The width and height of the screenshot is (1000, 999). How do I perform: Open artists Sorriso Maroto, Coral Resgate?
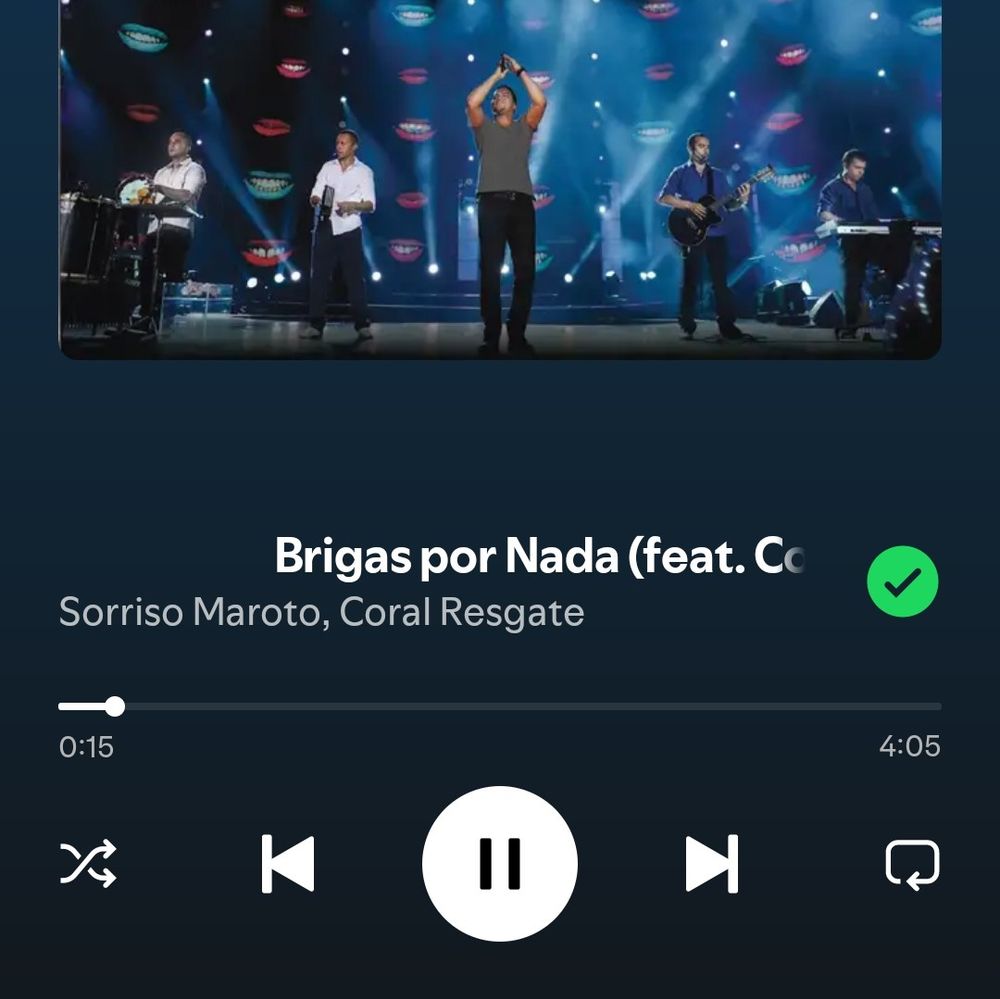(321, 612)
